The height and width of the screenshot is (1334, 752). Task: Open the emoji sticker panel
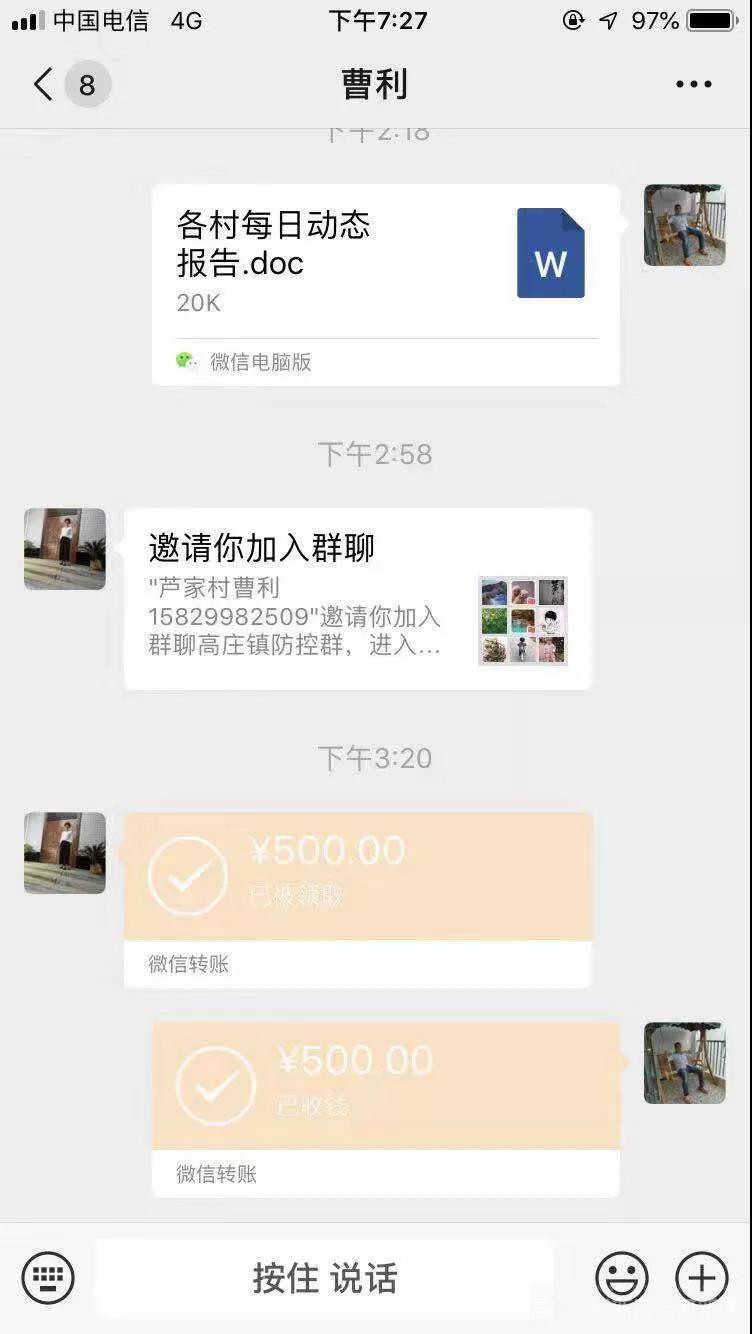pyautogui.click(x=621, y=1277)
